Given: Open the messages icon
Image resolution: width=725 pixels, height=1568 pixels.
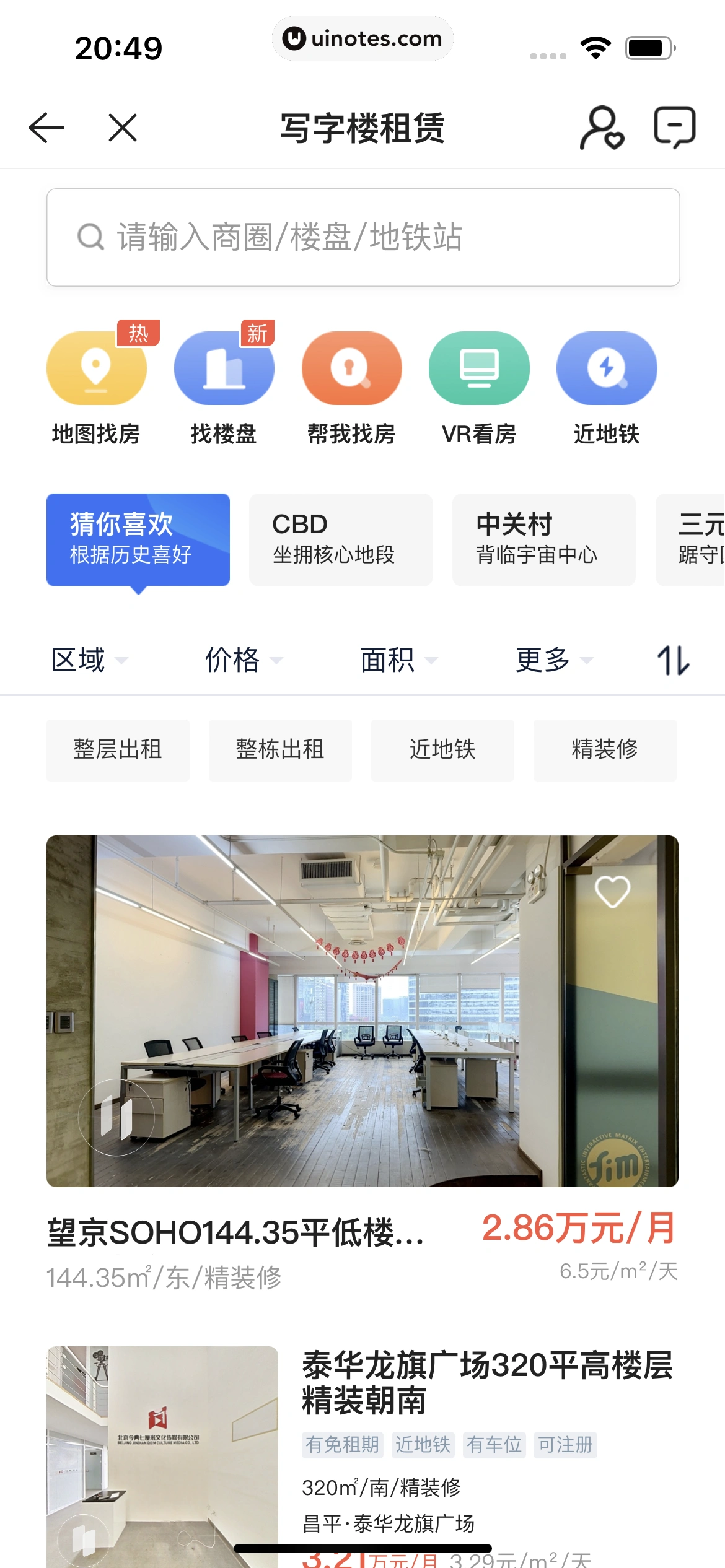Looking at the screenshot, I should [x=675, y=127].
